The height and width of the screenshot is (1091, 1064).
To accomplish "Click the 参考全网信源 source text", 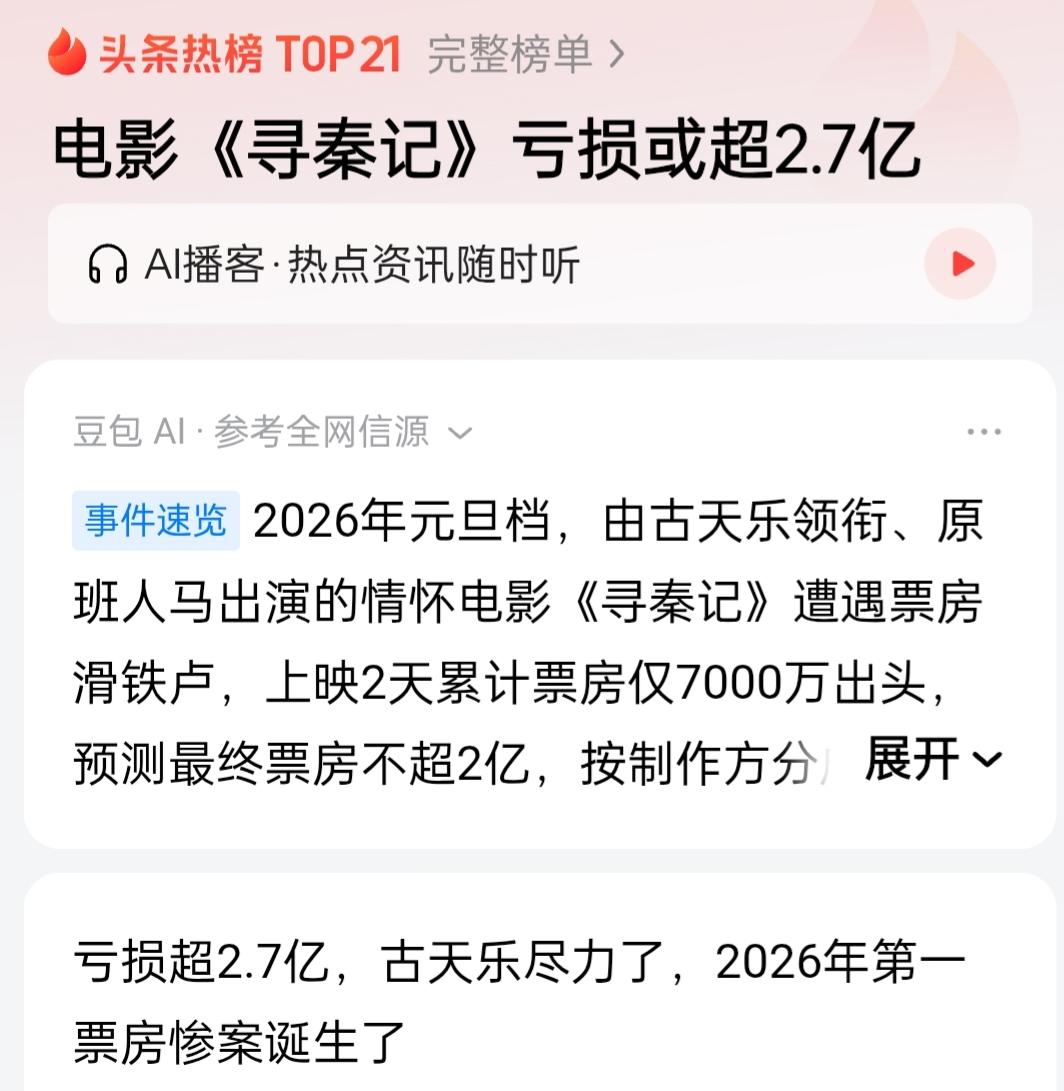I will (x=321, y=432).
